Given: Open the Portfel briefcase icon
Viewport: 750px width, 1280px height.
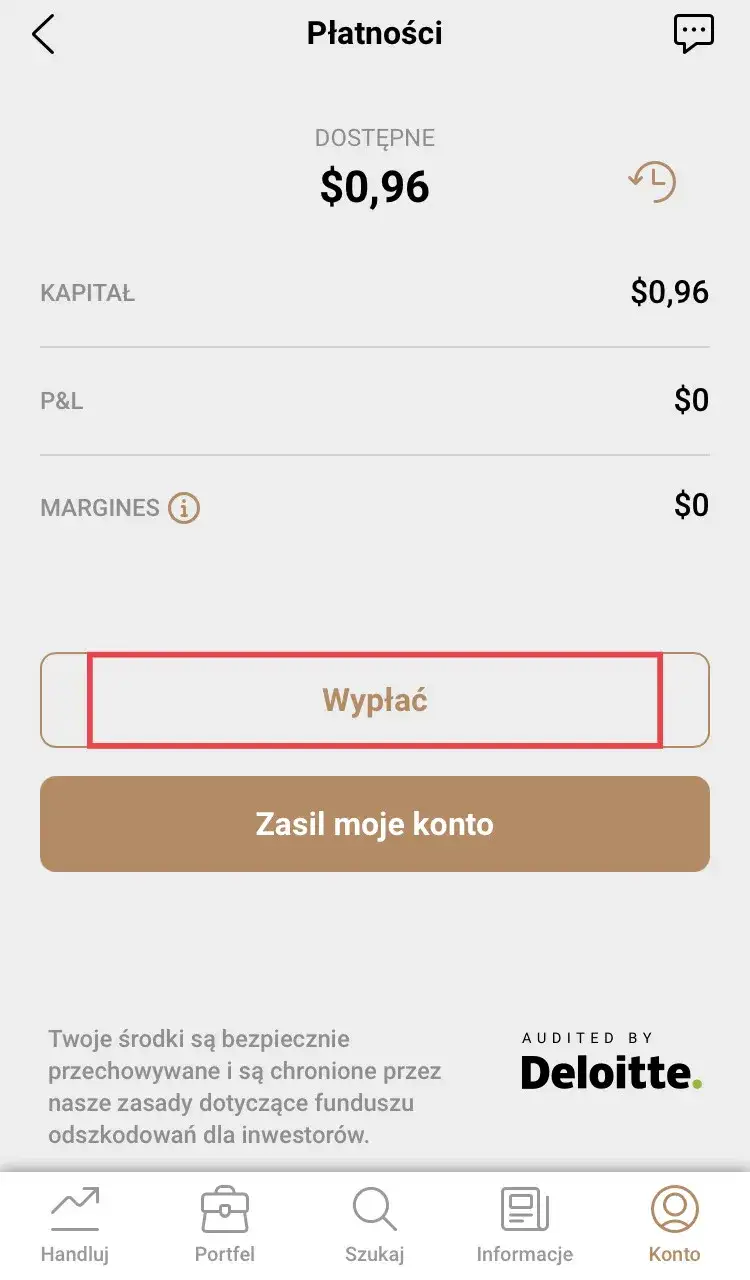Looking at the screenshot, I should pyautogui.click(x=224, y=1207).
